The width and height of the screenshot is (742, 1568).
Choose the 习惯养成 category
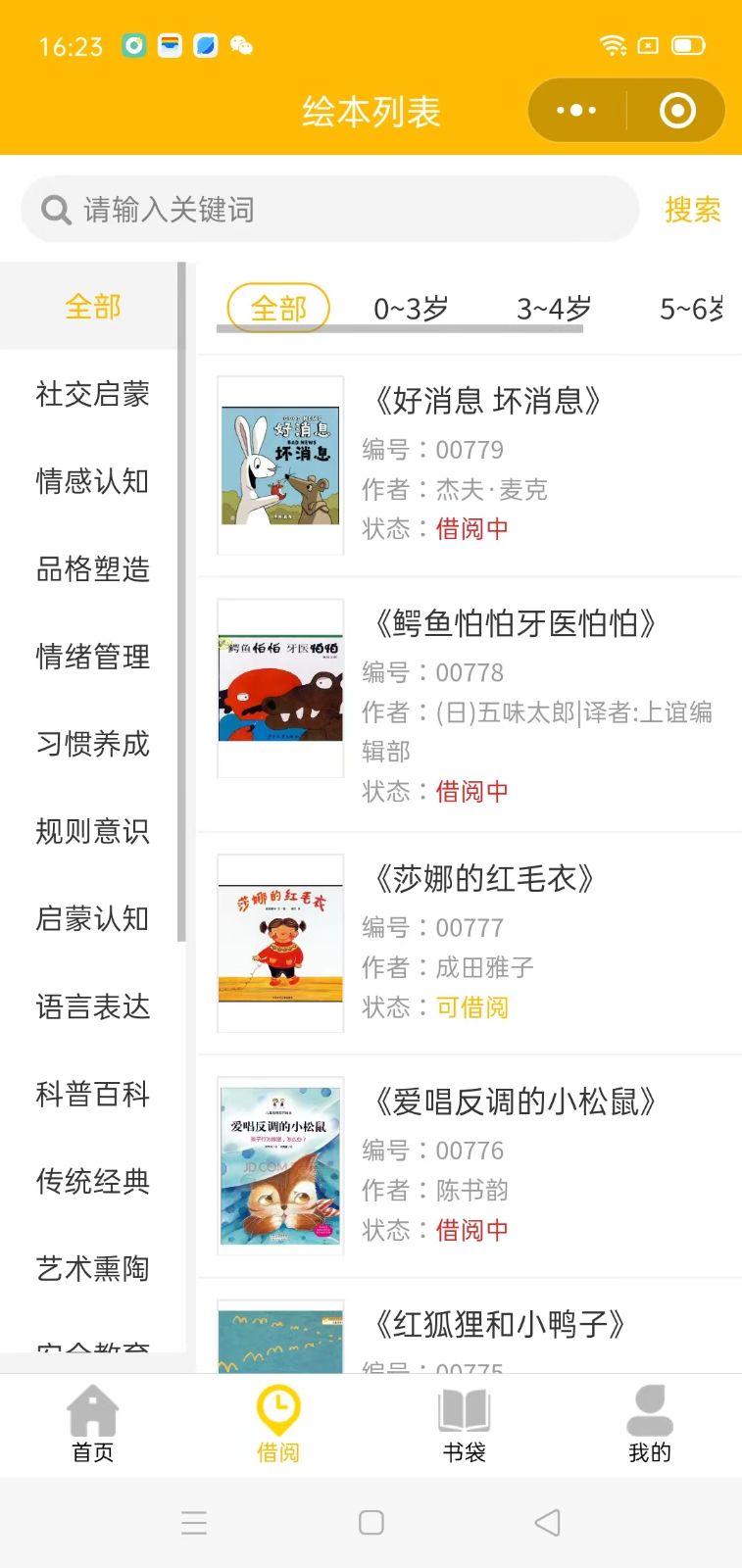[92, 744]
